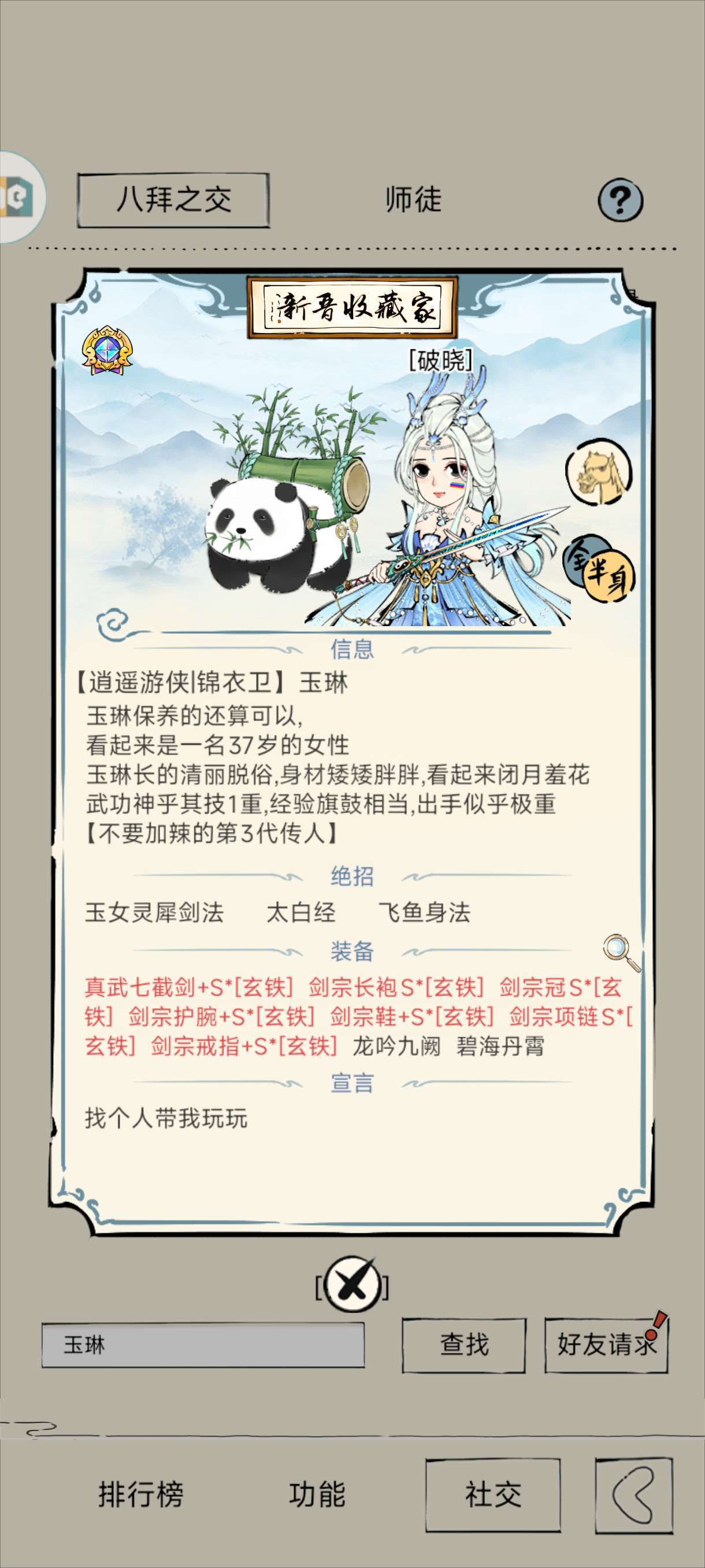The image size is (705, 1568).
Task: Switch to the 八拜之交 tab
Action: 173,200
